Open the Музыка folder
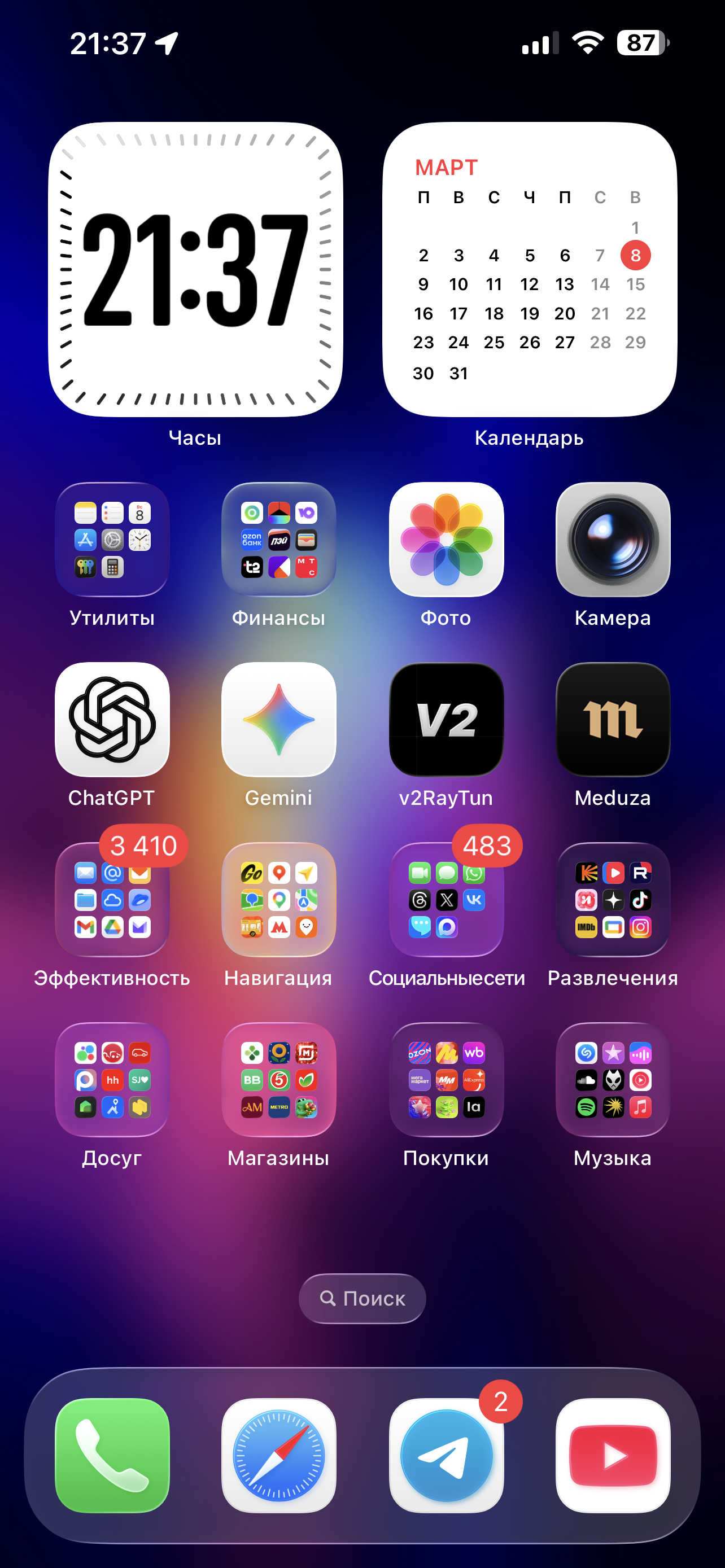The height and width of the screenshot is (1568, 725). click(x=613, y=1079)
